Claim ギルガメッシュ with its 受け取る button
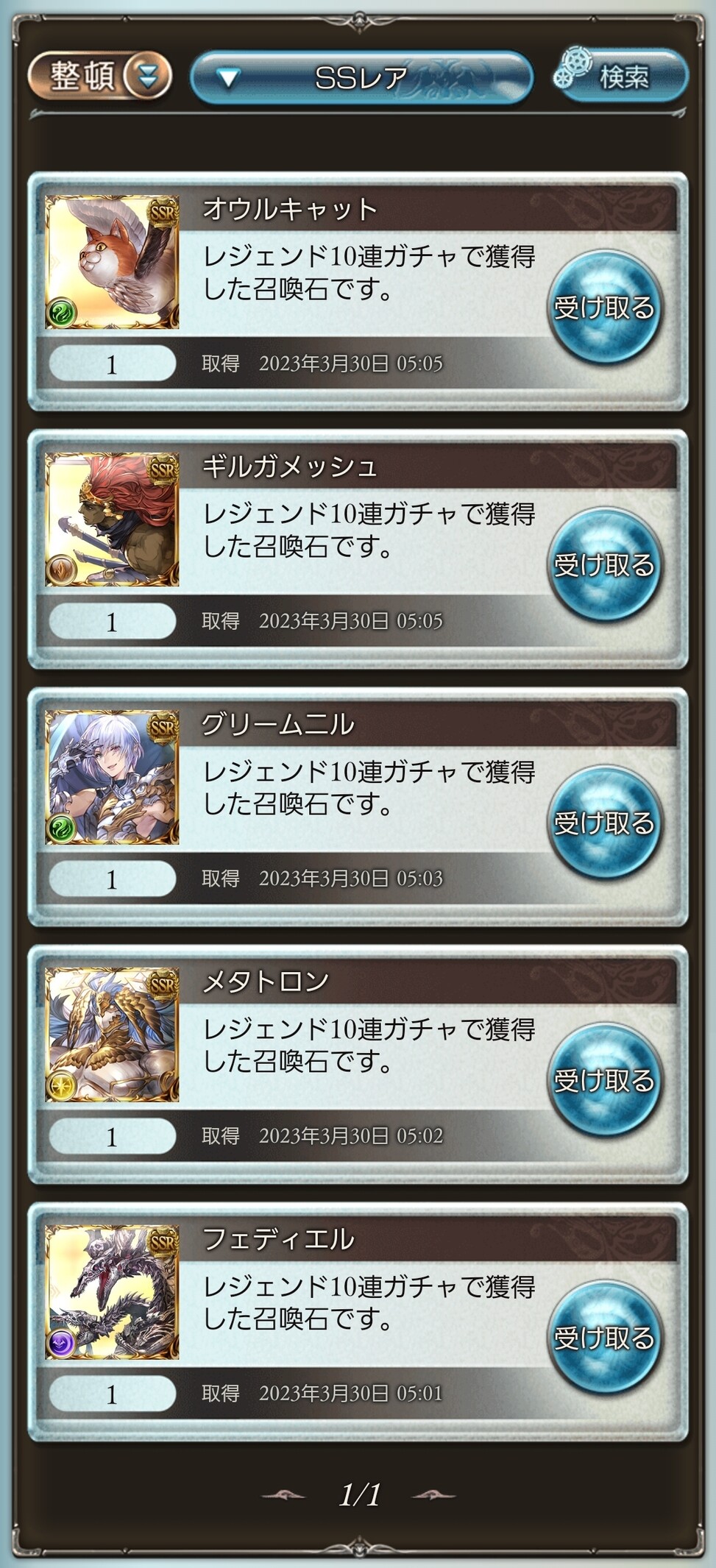The width and height of the screenshot is (716, 1568). pos(603,565)
